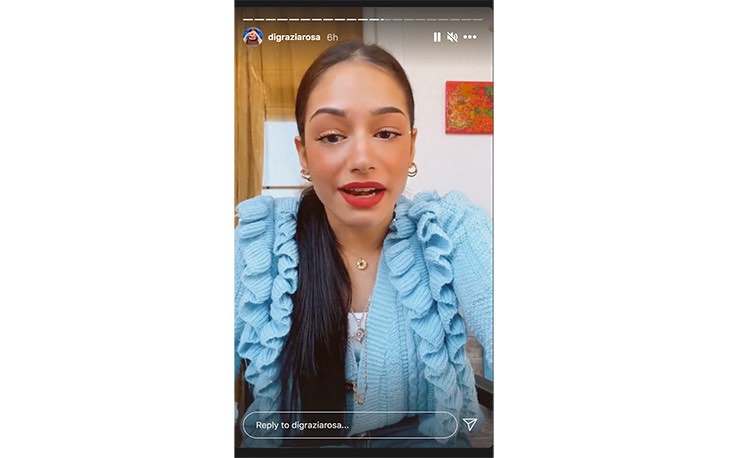
Task: Pause the story playback
Action: coord(437,37)
